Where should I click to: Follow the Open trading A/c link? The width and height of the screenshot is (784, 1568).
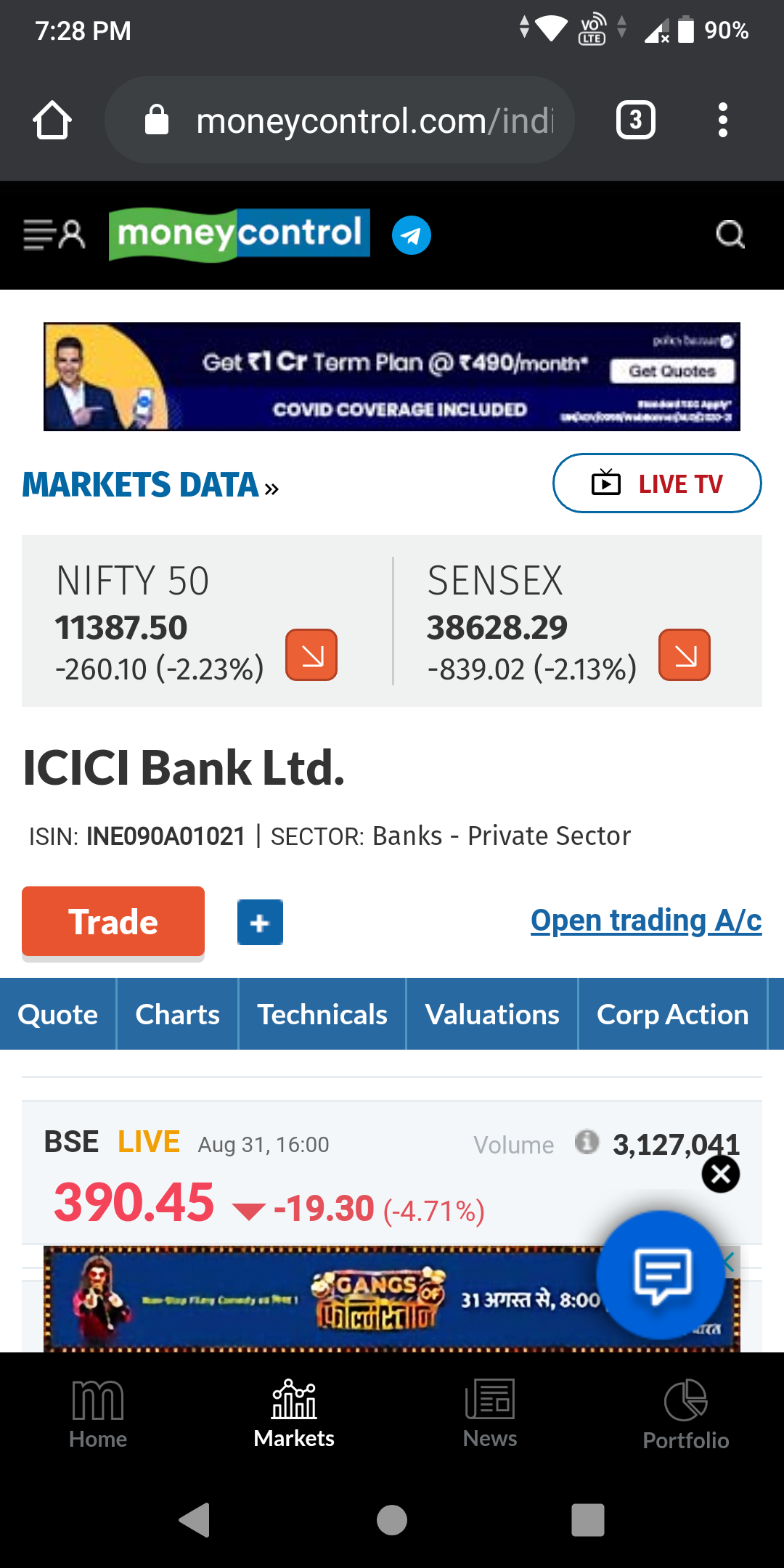[x=646, y=920]
